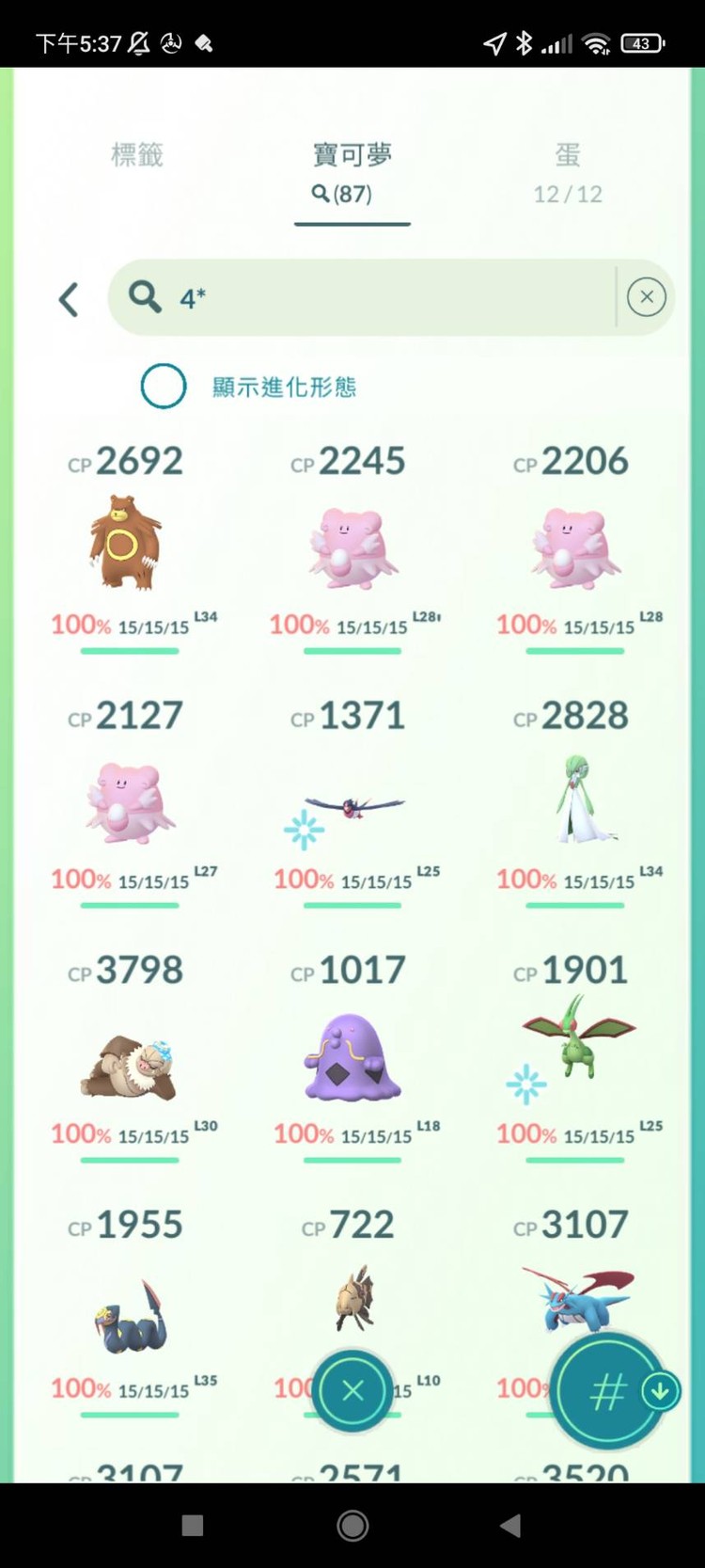Viewport: 705px width, 1568px height.
Task: Open the CP 2692 Ursaring
Action: click(x=127, y=544)
